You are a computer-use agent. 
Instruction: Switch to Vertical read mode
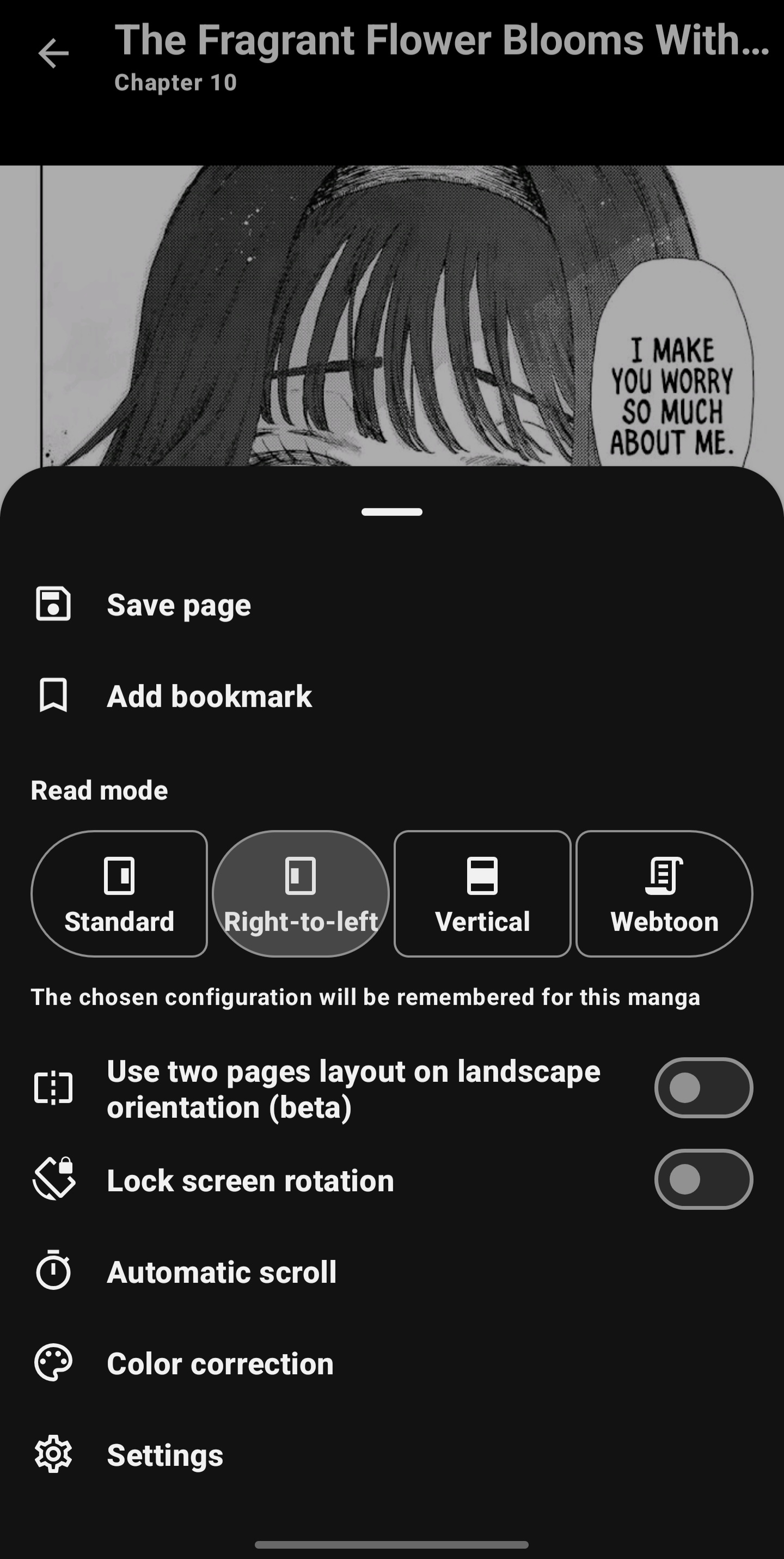(x=482, y=894)
